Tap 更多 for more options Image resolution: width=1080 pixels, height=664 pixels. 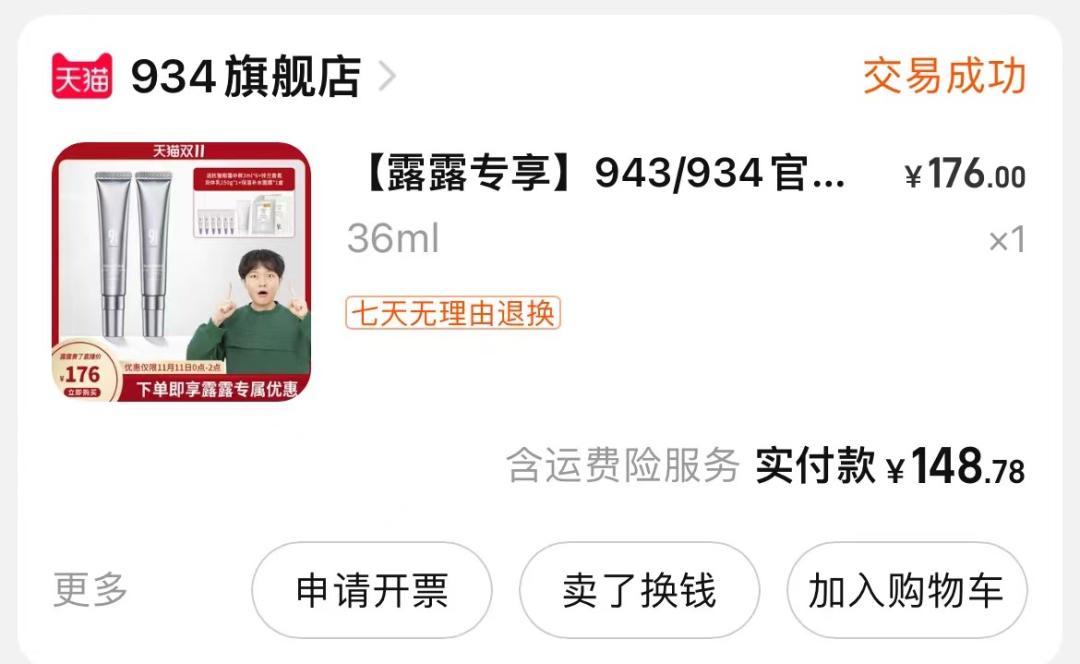point(90,590)
